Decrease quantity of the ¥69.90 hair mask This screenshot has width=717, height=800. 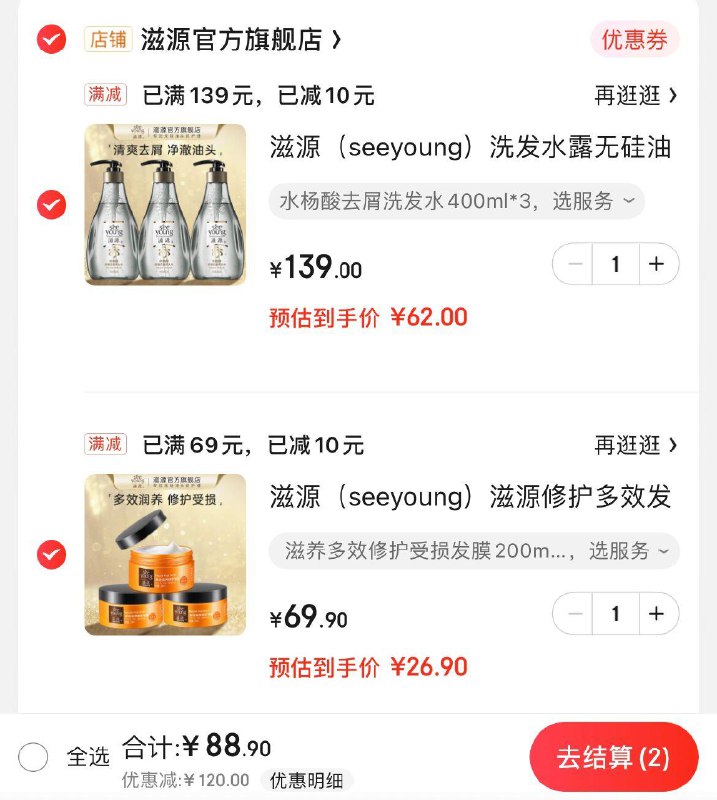[575, 614]
